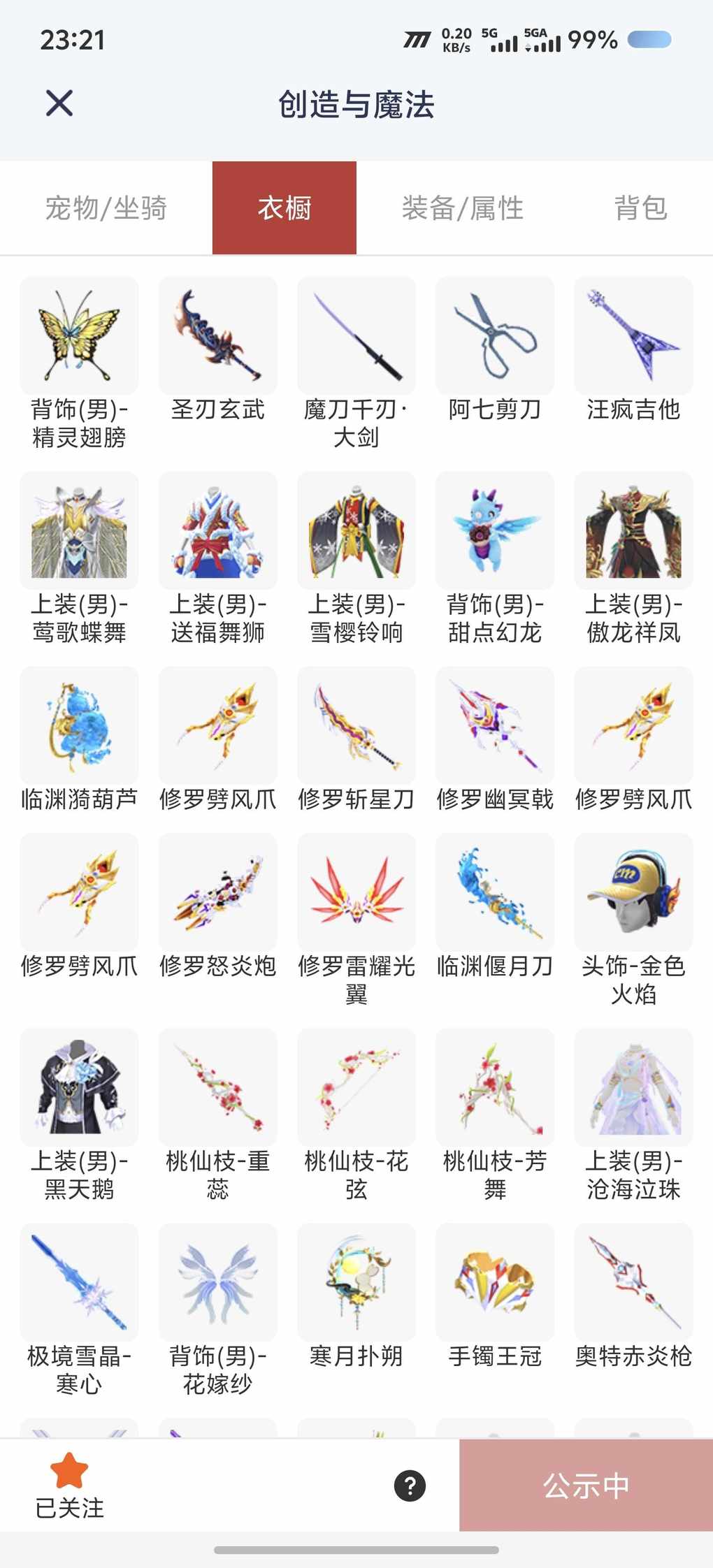Open the 修罗怒炎炮 item
Image resolution: width=713 pixels, height=1568 pixels.
(217, 892)
